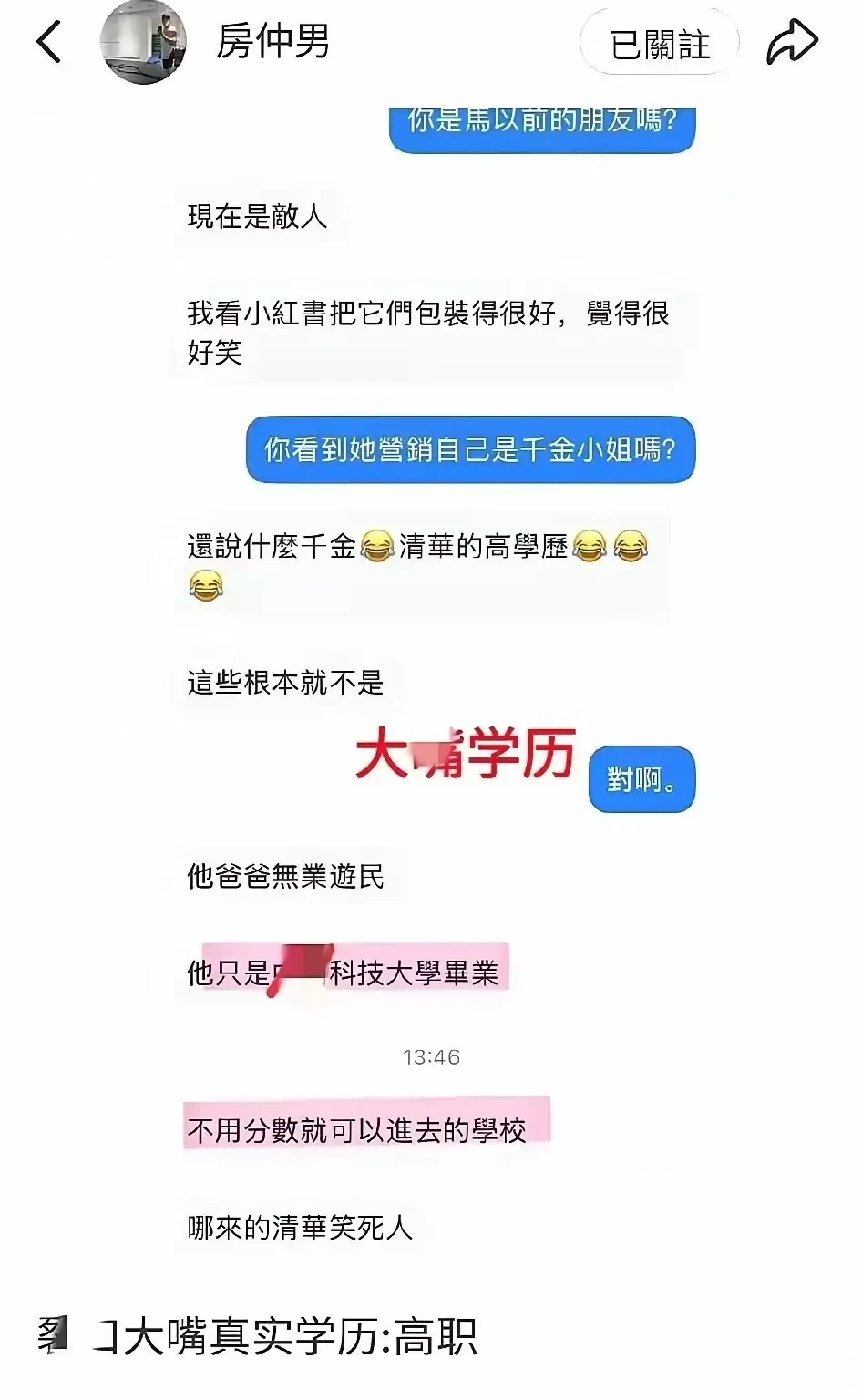Go back using the arrow
Image resolution: width=862 pixels, height=1400 pixels.
click(x=49, y=42)
